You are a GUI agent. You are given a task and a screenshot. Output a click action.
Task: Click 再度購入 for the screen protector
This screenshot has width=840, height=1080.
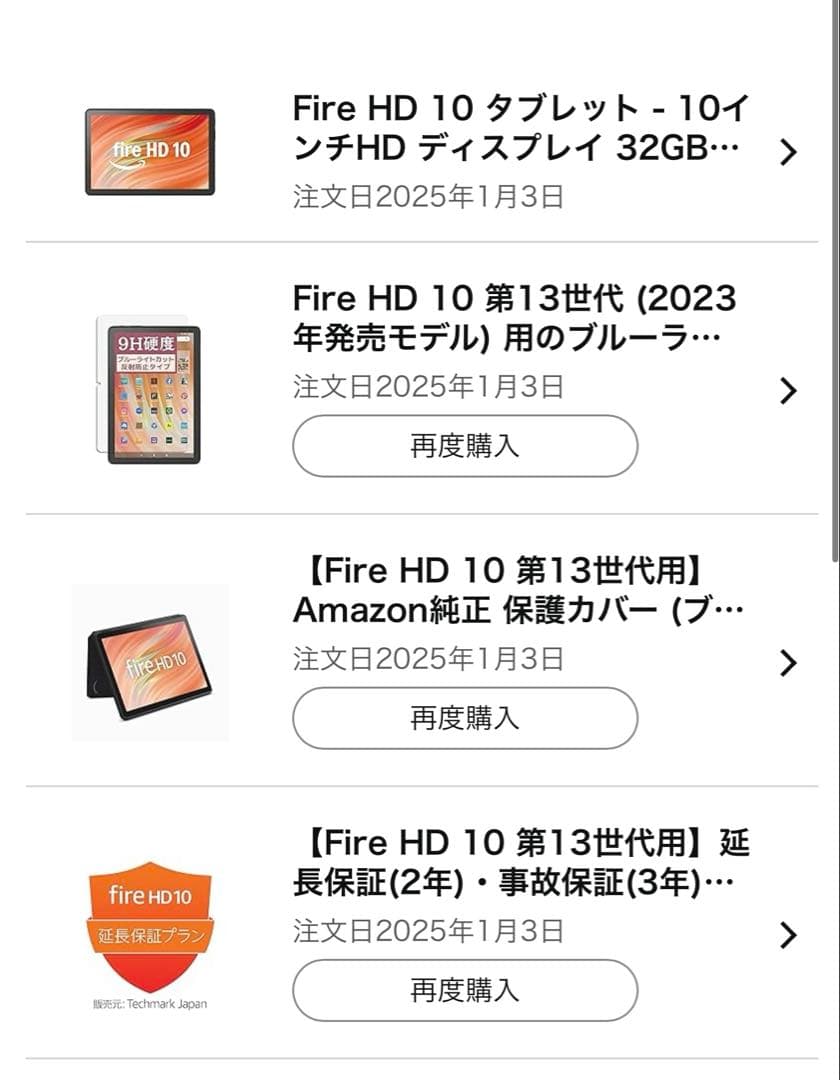tap(465, 446)
